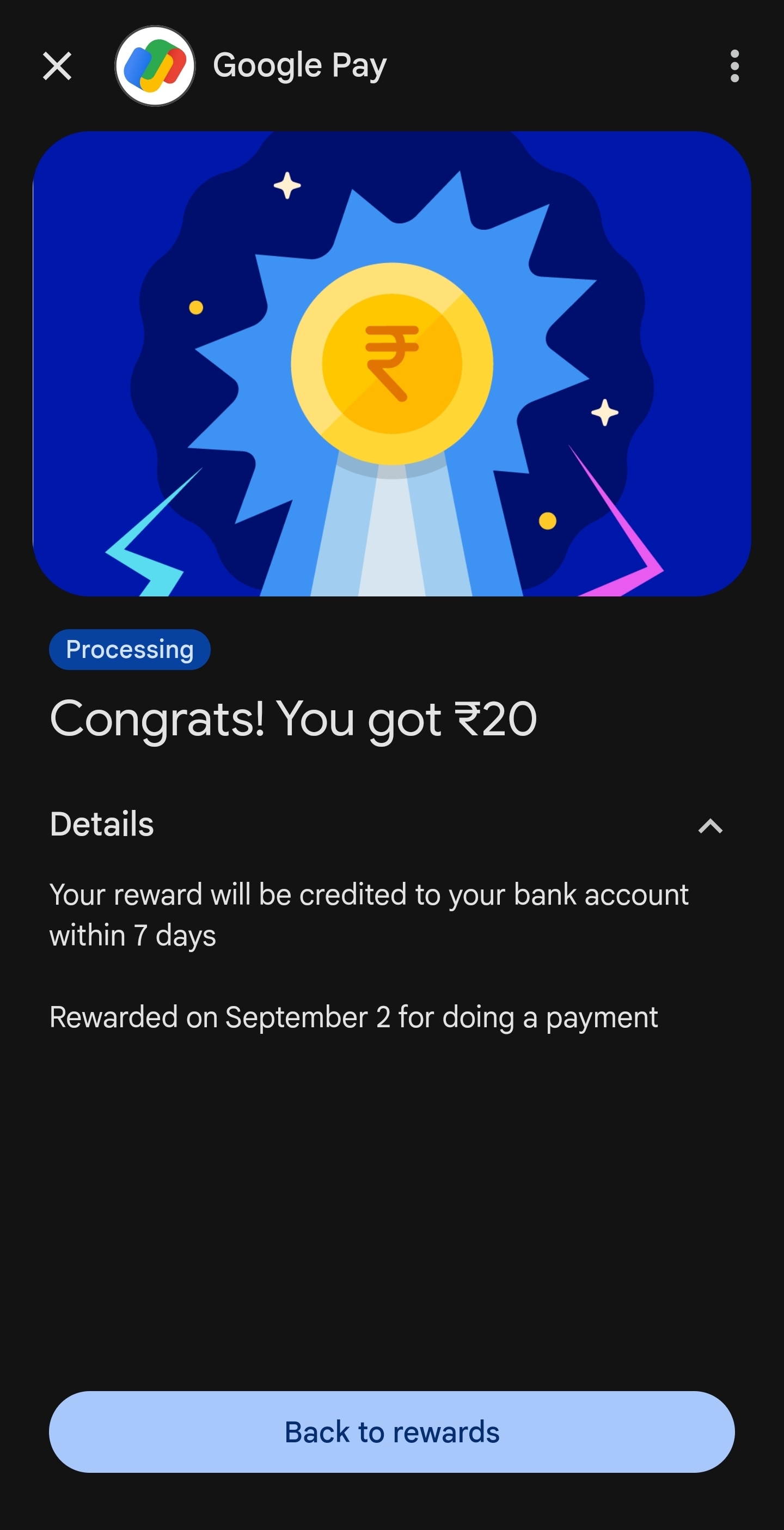Image resolution: width=784 pixels, height=1530 pixels.
Task: Collapse the Details section
Action: (710, 826)
